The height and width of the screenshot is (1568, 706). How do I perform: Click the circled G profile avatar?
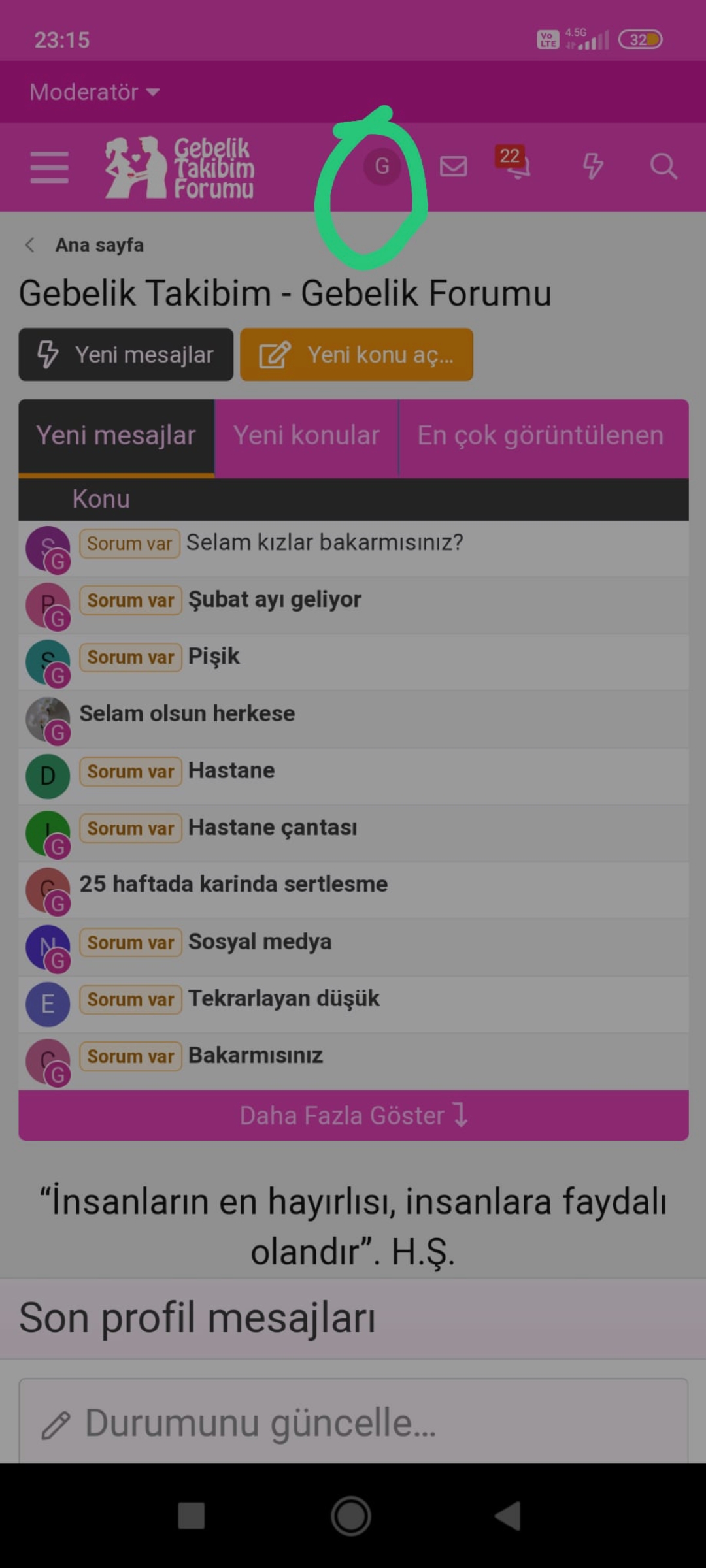pyautogui.click(x=382, y=167)
